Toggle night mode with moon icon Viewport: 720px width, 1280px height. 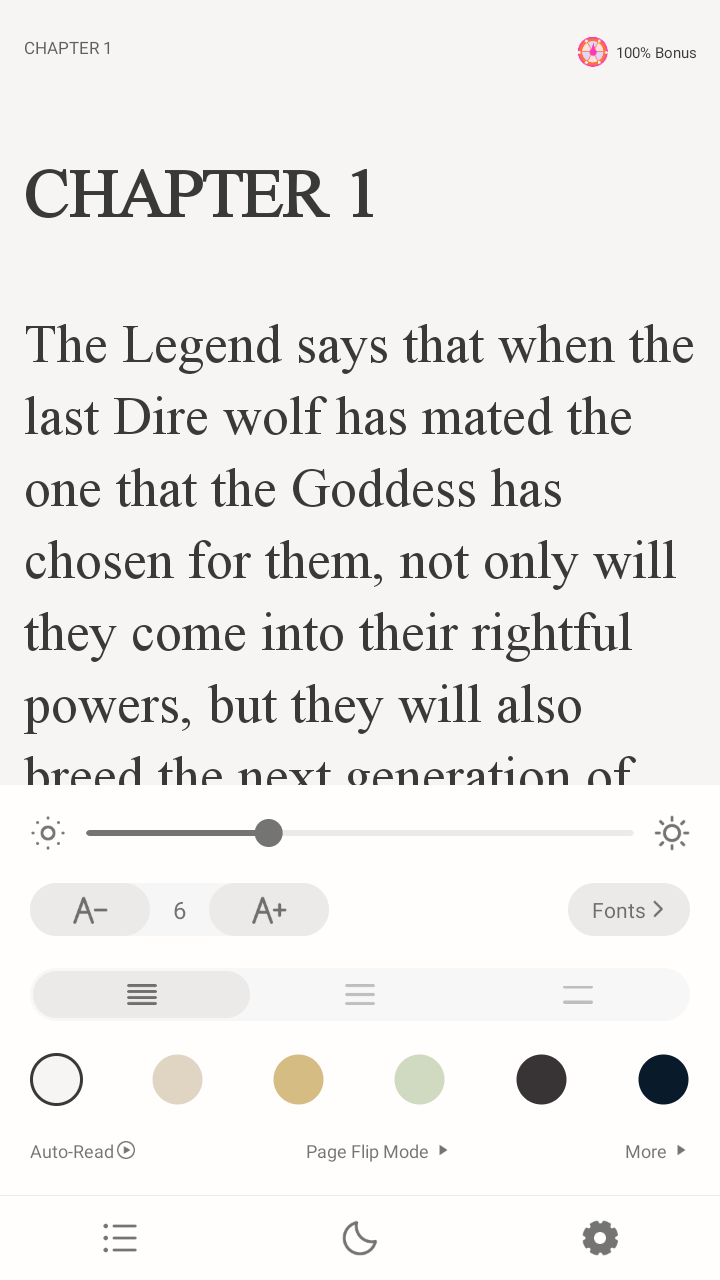pos(360,1238)
